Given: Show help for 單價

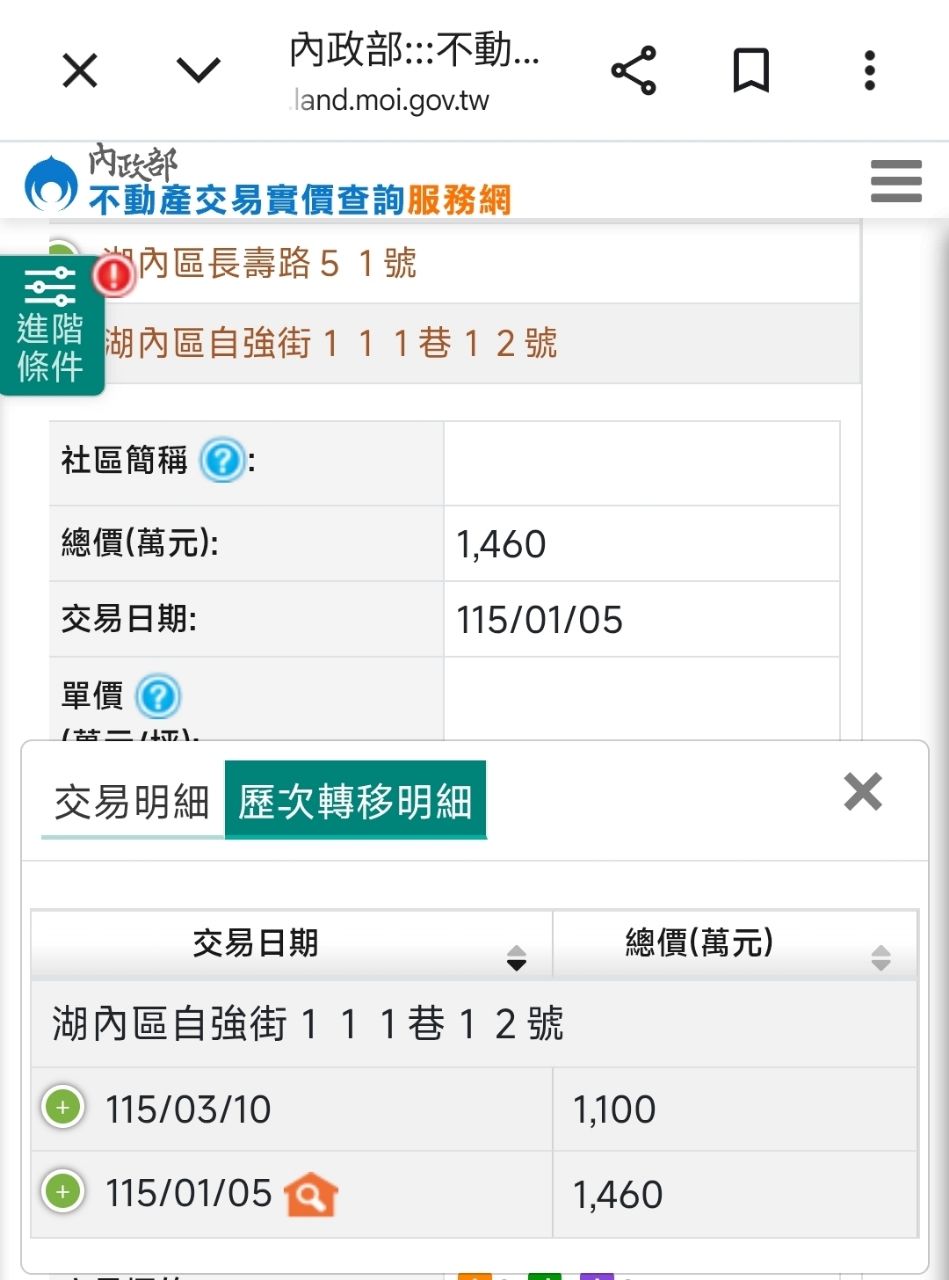Looking at the screenshot, I should point(157,696).
